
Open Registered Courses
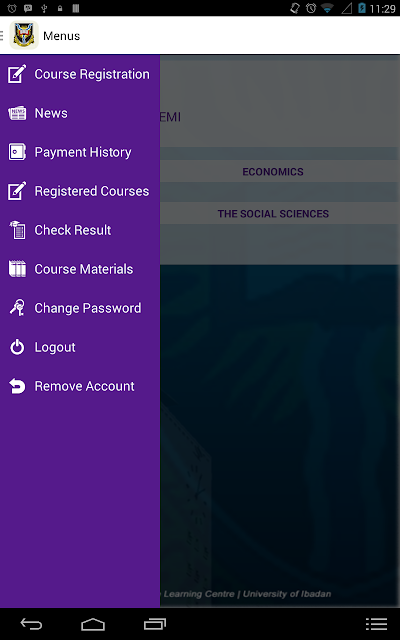[x=80, y=191]
